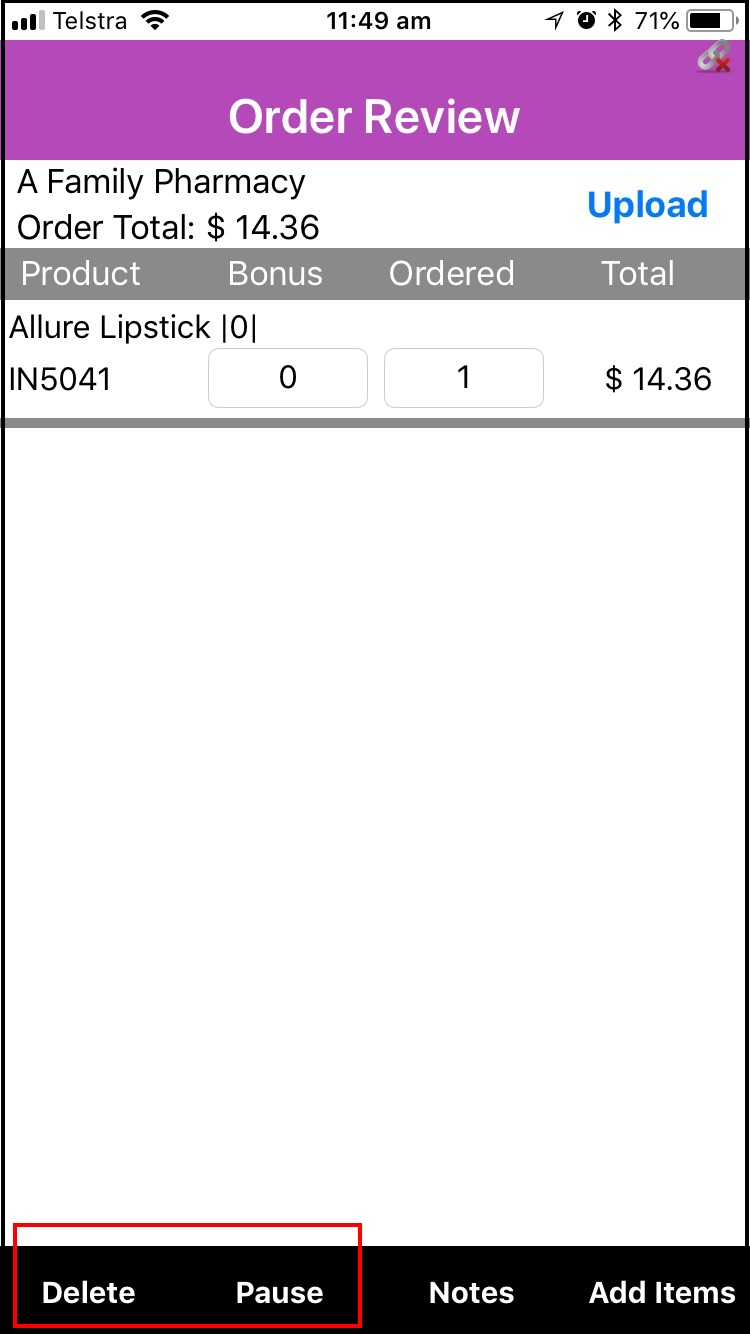This screenshot has width=750, height=1334.
Task: Upload the order
Action: [x=647, y=205]
